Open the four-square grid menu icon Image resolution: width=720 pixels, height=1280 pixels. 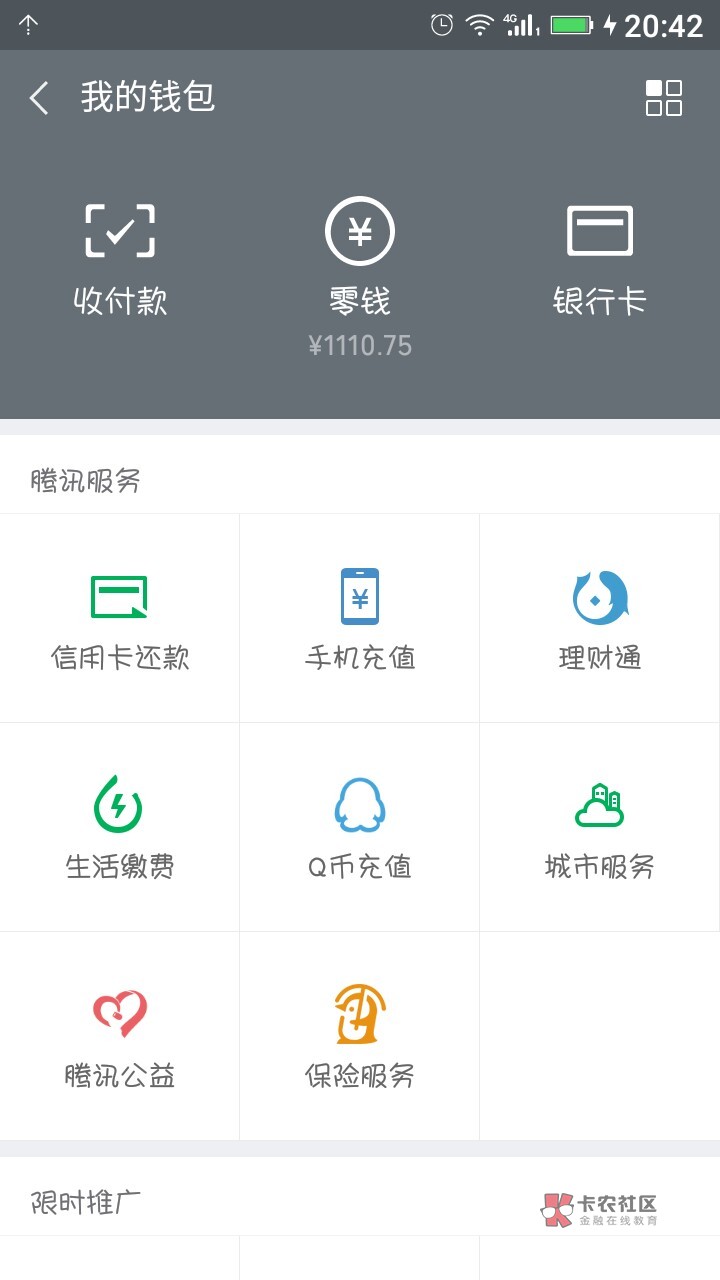[664, 98]
